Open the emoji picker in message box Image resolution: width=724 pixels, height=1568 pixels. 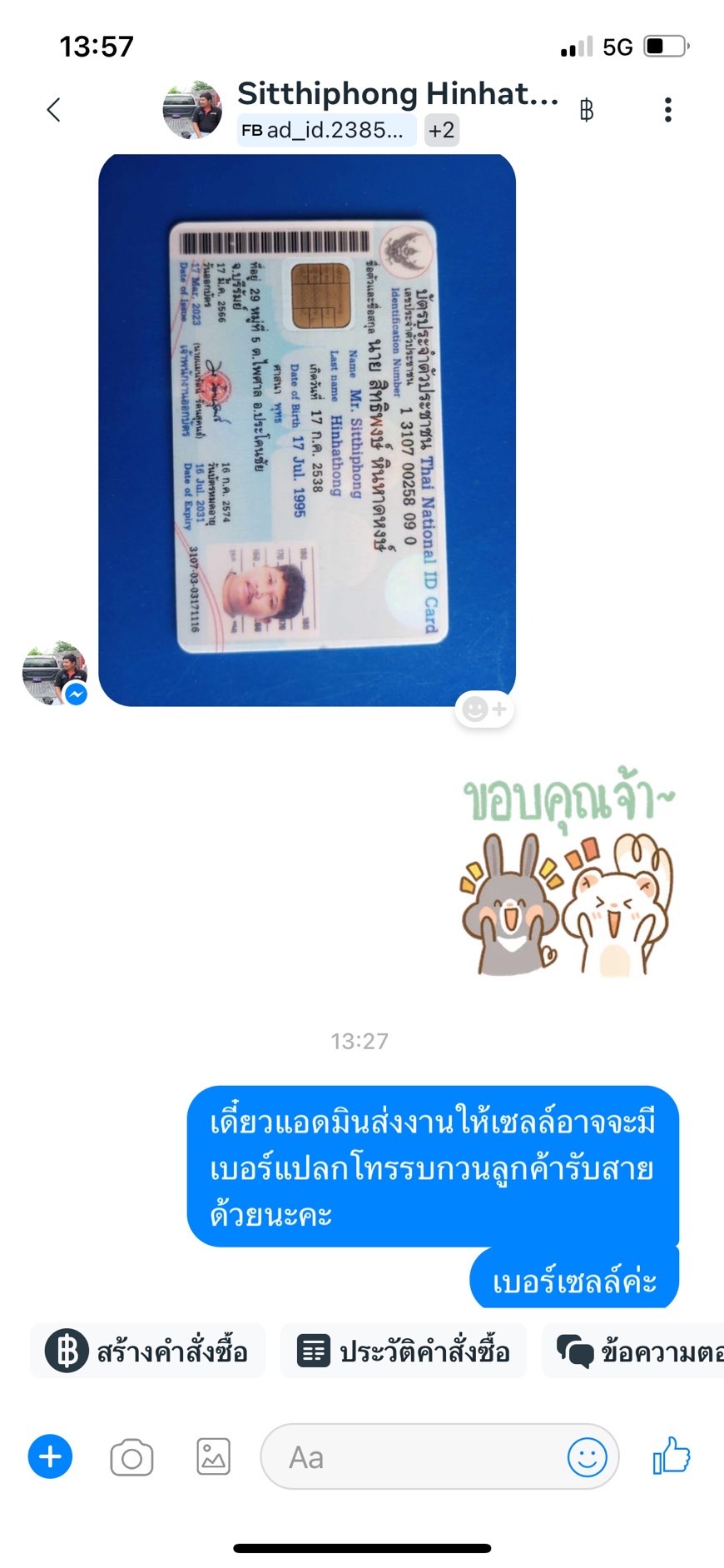(x=587, y=1457)
